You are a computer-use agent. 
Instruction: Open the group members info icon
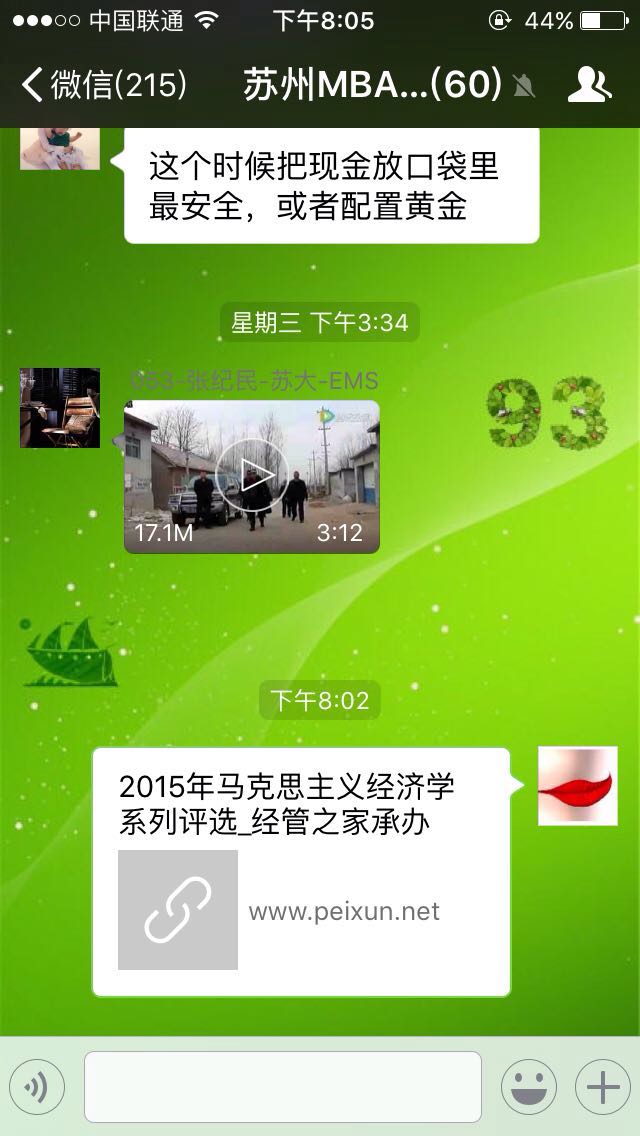[x=588, y=86]
